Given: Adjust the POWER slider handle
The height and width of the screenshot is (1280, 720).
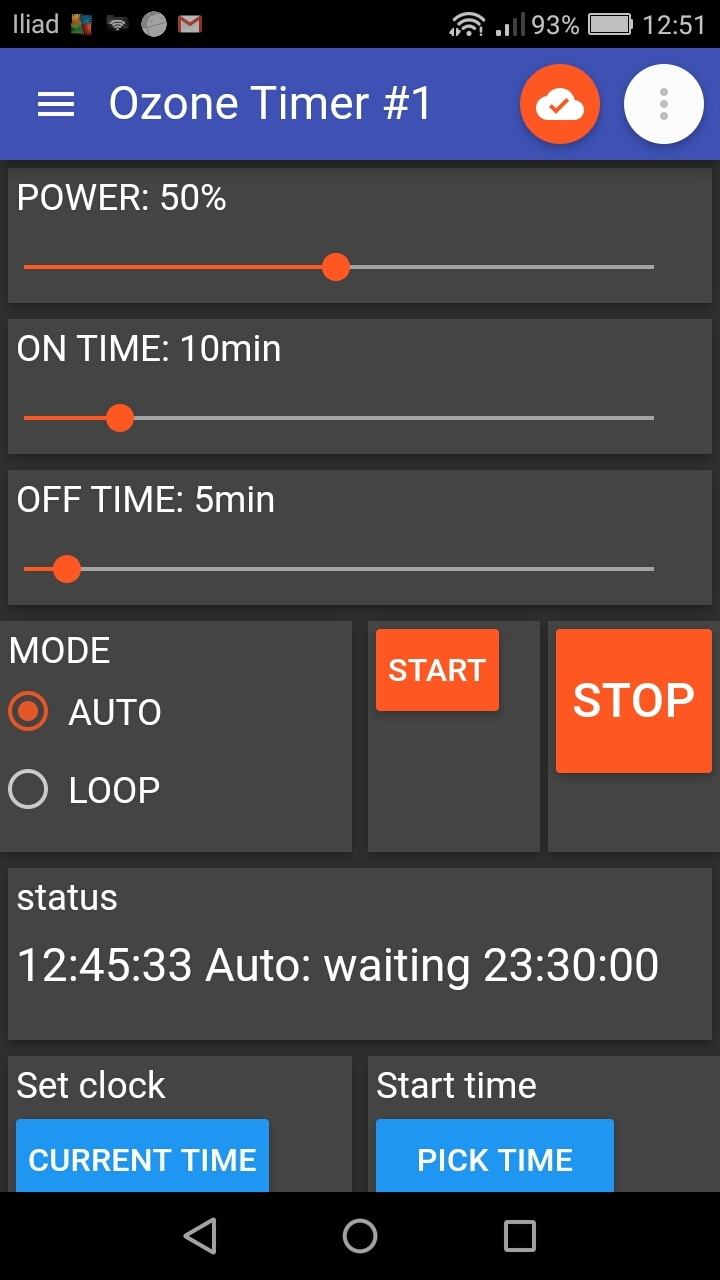Looking at the screenshot, I should click(x=336, y=267).
